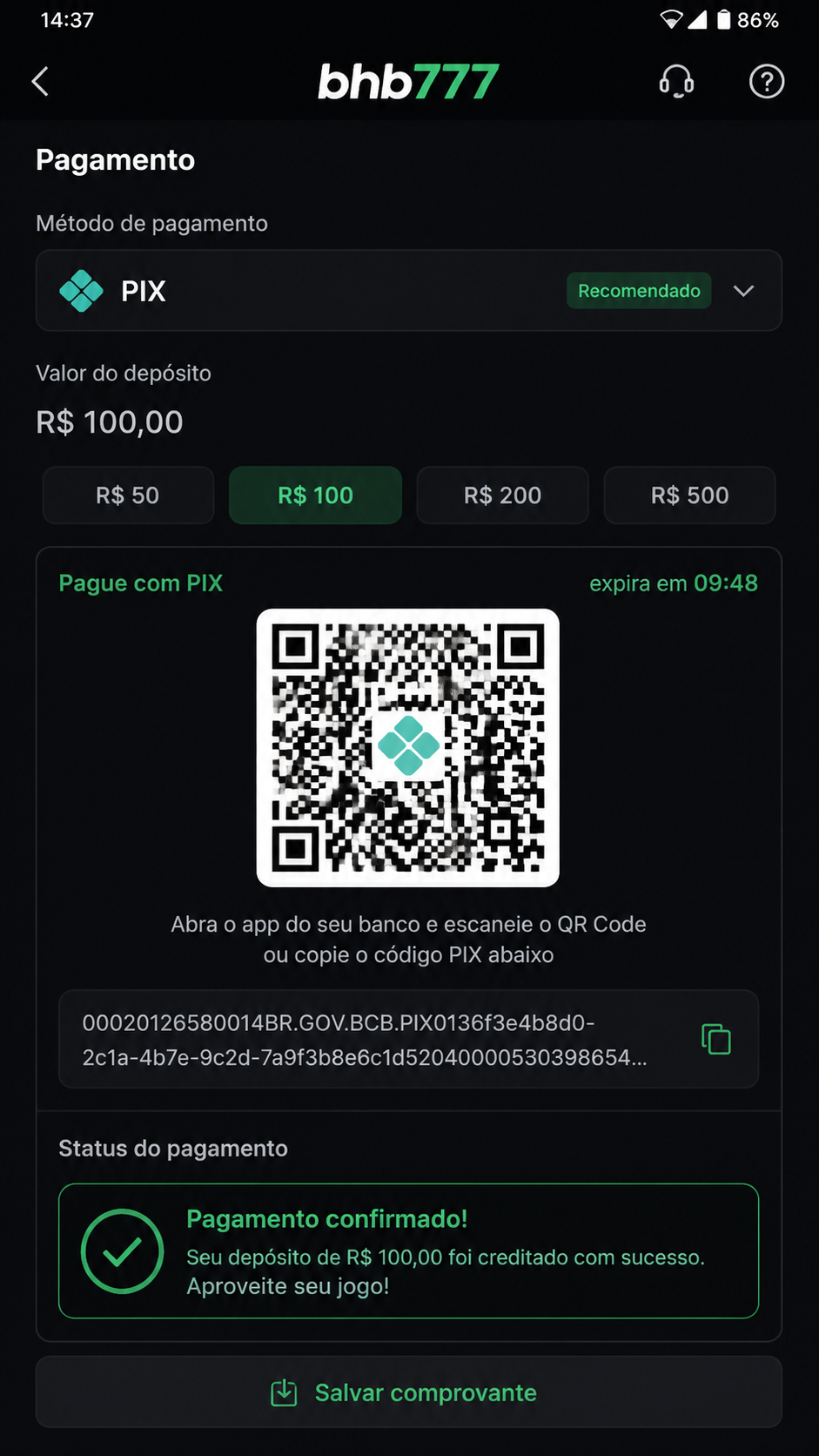This screenshot has height=1456, width=819.
Task: Expand the PIX payment method dropdown
Action: point(408,291)
